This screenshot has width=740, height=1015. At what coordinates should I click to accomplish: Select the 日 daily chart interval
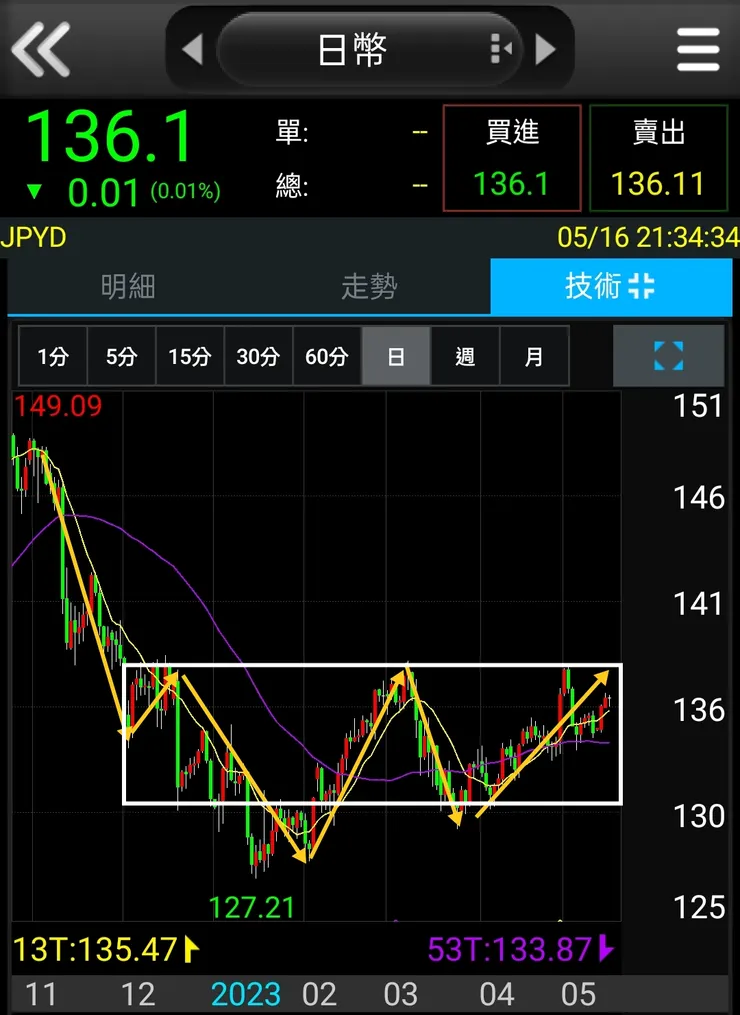396,356
